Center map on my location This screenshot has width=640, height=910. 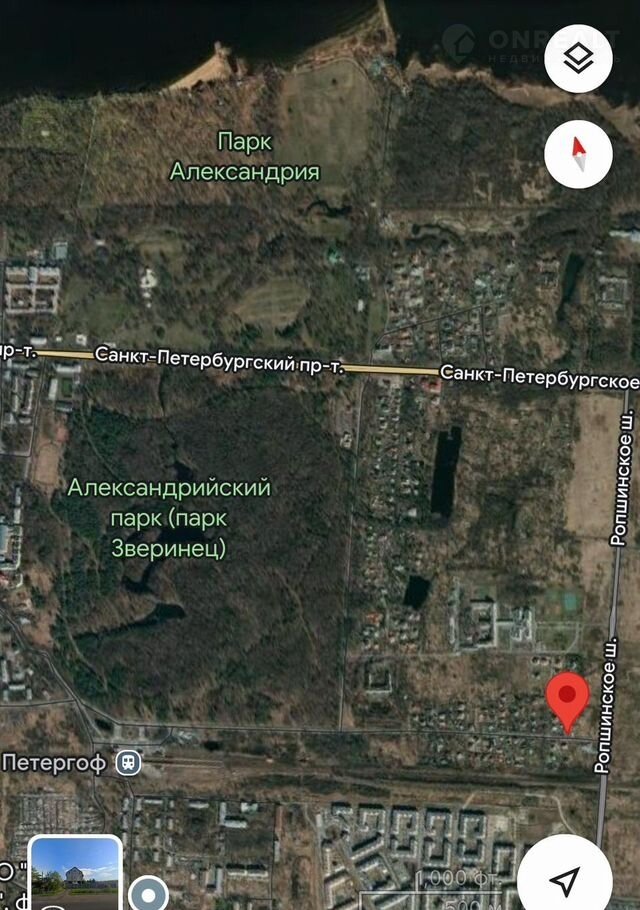[565, 880]
